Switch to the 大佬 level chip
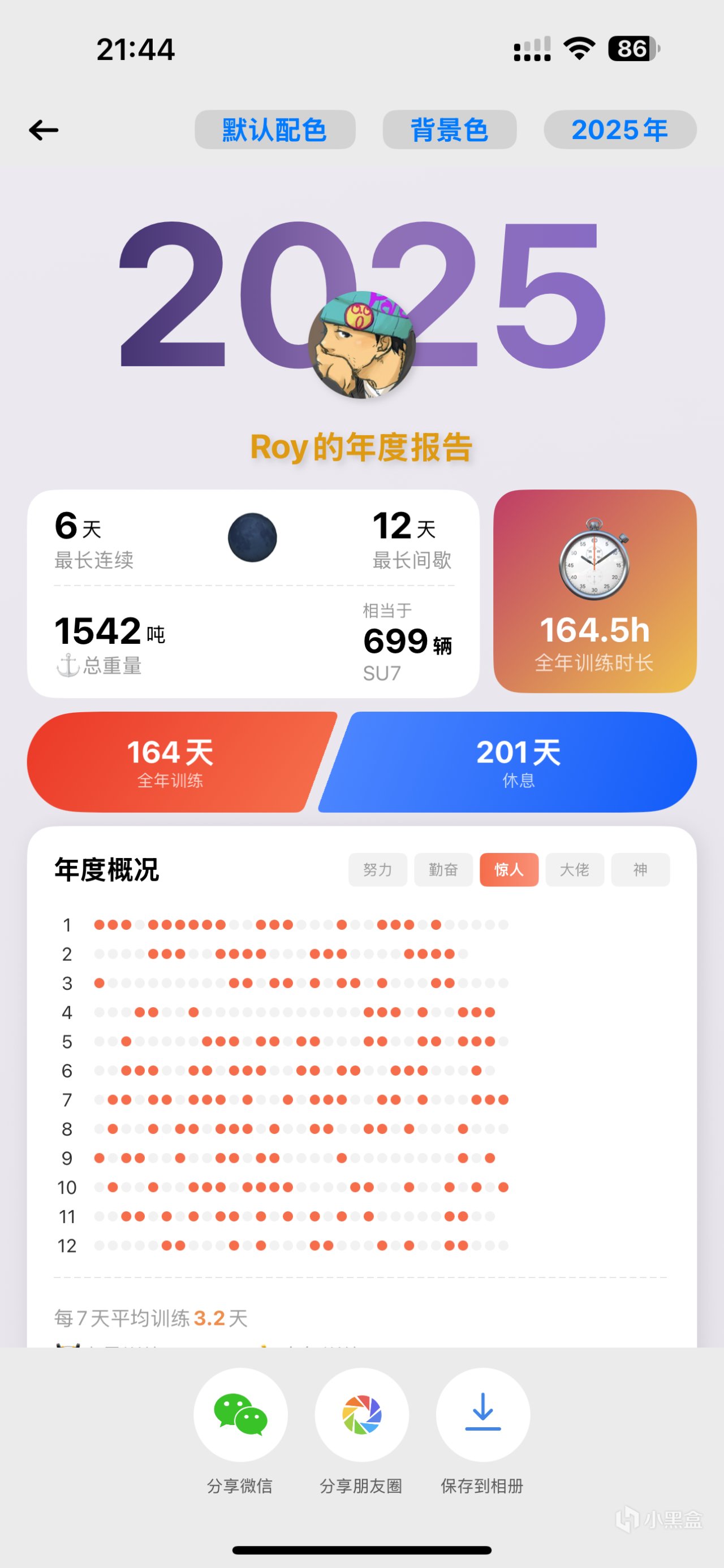 pyautogui.click(x=575, y=870)
